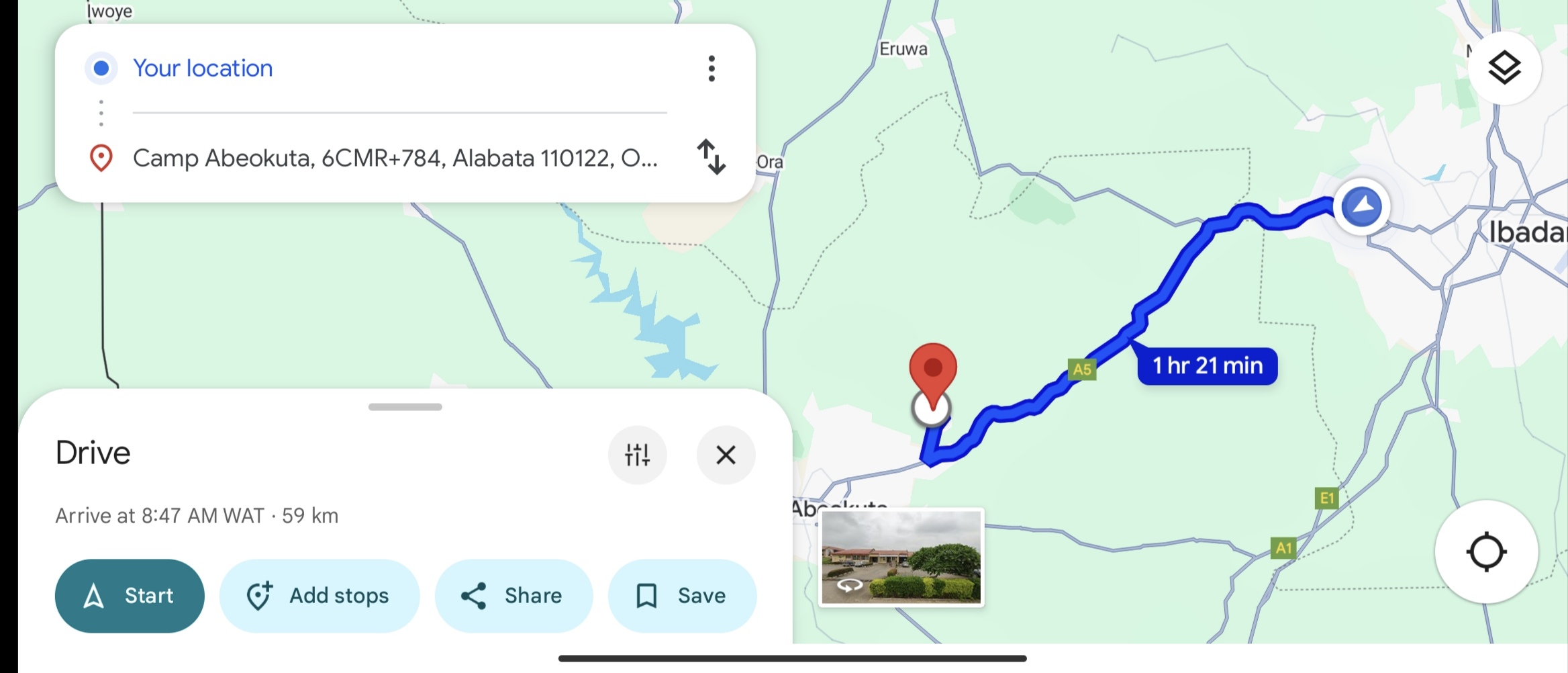The image size is (1568, 673).
Task: Expand the Drive panel handle
Action: (405, 407)
